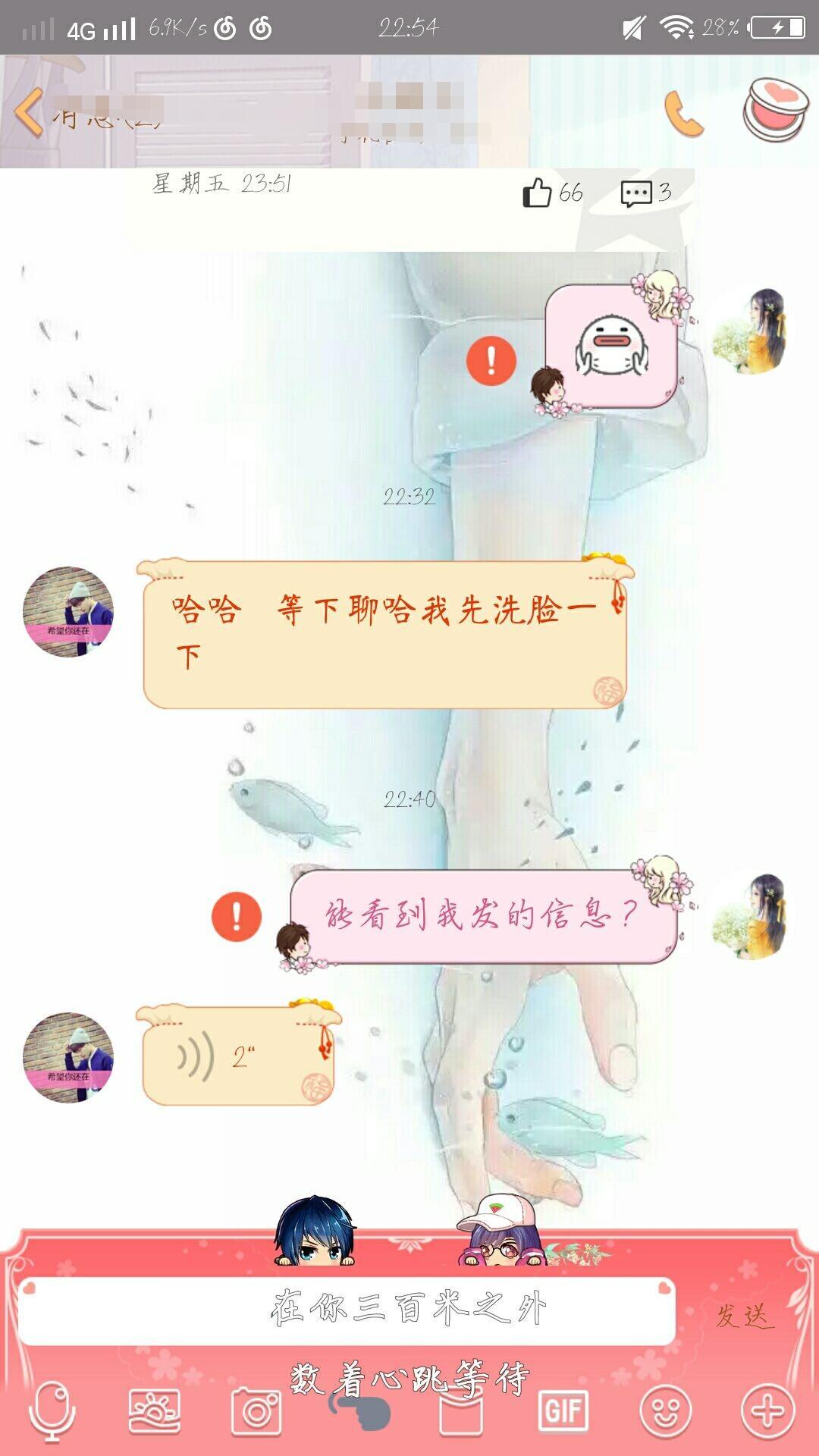
Task: Go back to the messages list
Action: pyautogui.click(x=30, y=112)
